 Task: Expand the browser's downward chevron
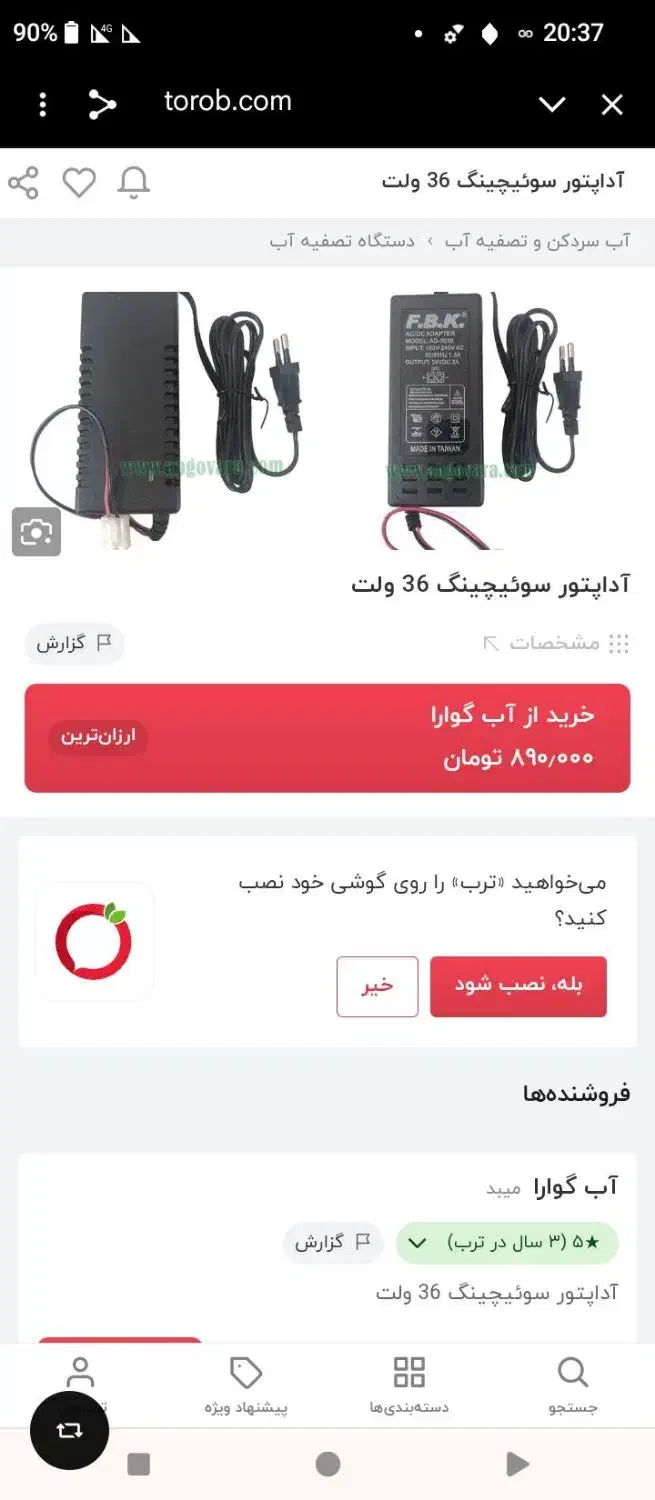tap(552, 104)
